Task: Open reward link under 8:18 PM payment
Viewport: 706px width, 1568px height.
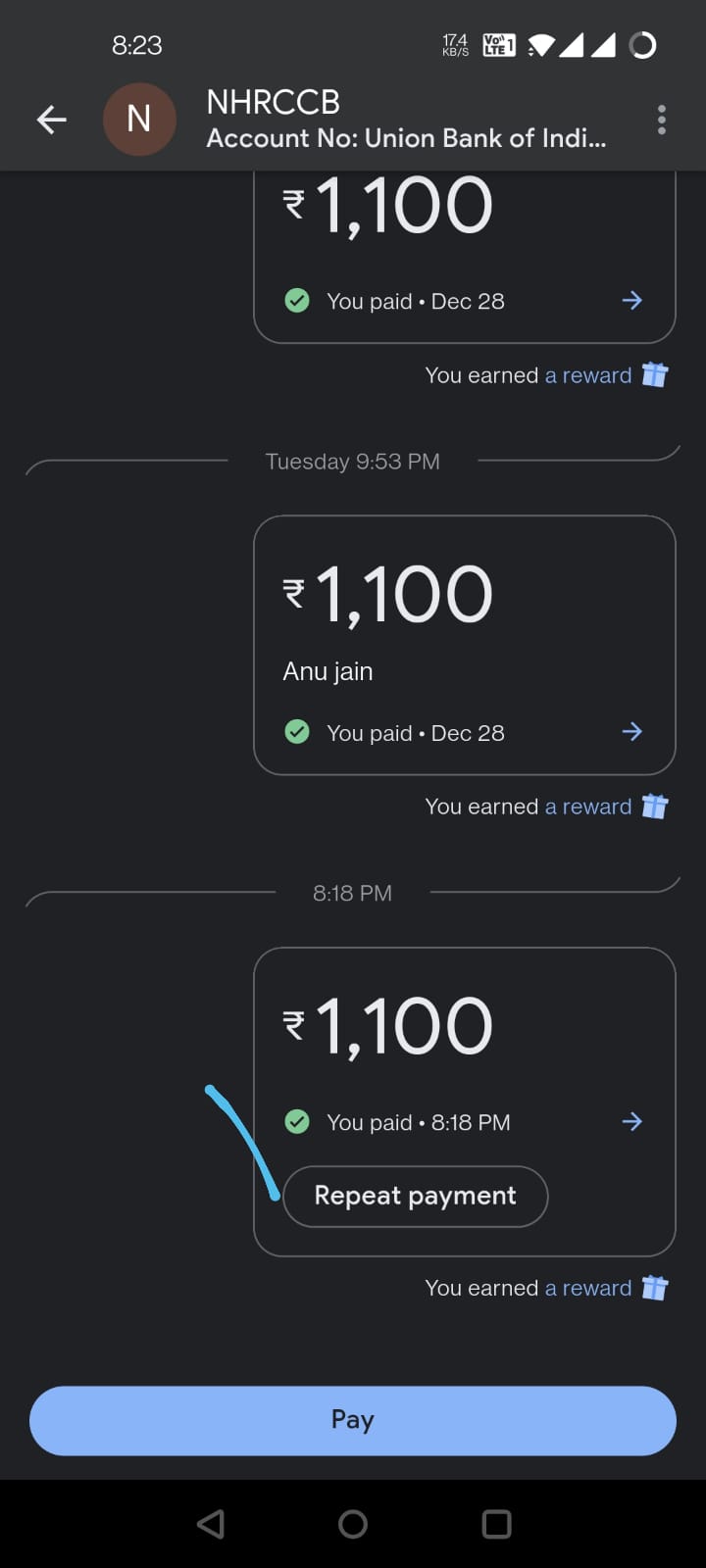Action: (x=588, y=1288)
